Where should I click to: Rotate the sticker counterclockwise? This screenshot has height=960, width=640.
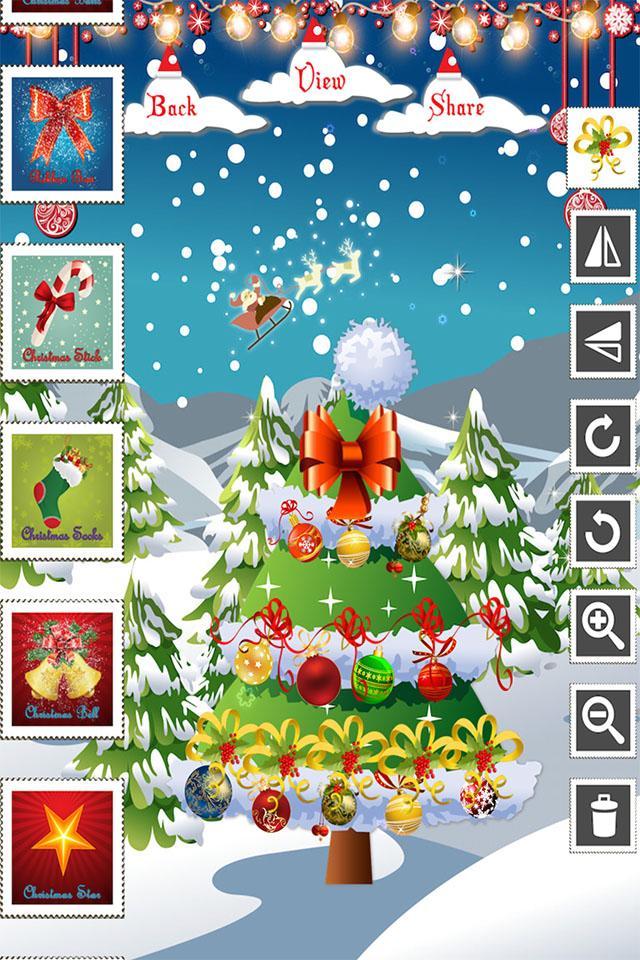coord(602,532)
